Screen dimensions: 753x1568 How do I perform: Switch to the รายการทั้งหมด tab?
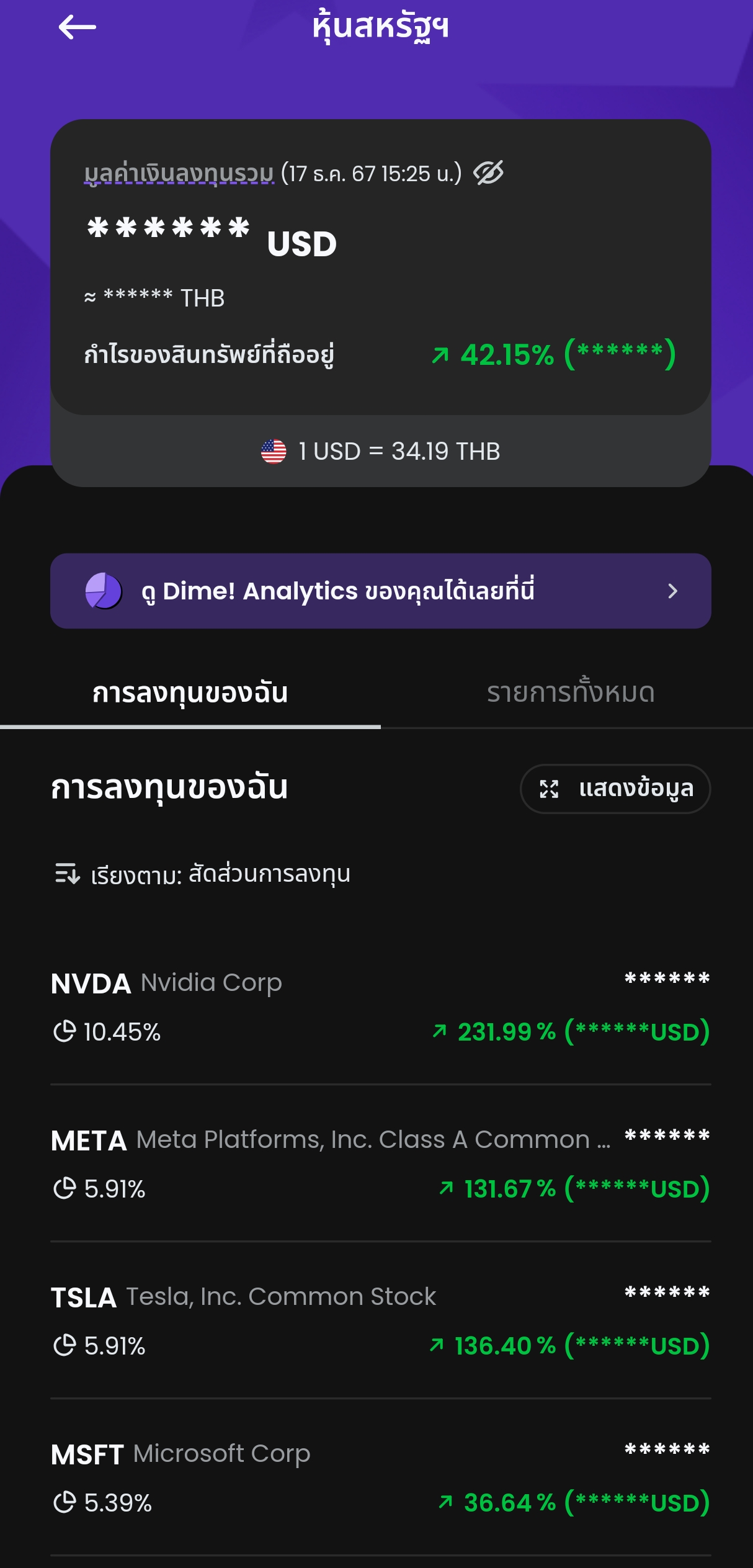click(571, 693)
